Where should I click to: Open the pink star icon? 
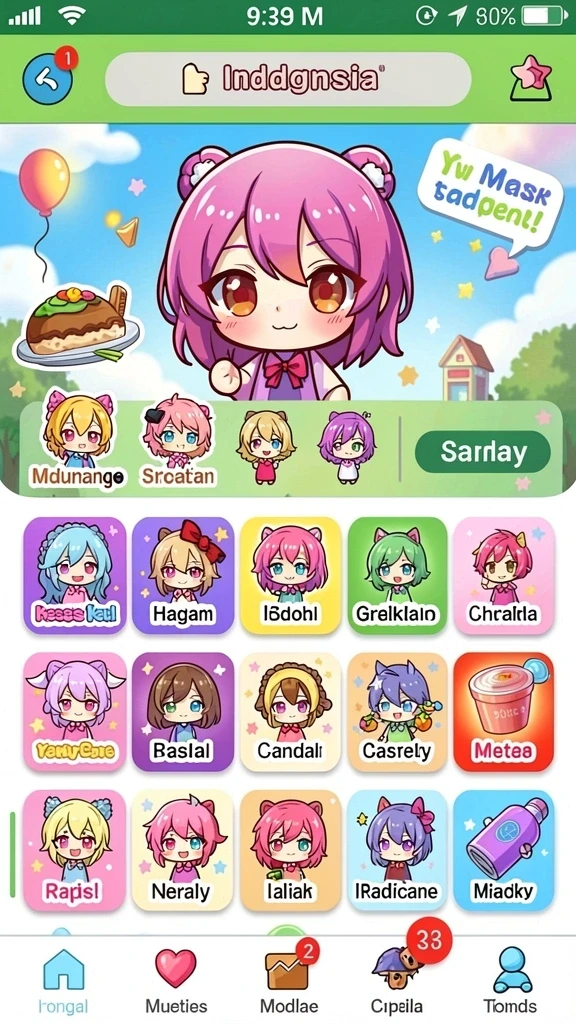point(530,79)
